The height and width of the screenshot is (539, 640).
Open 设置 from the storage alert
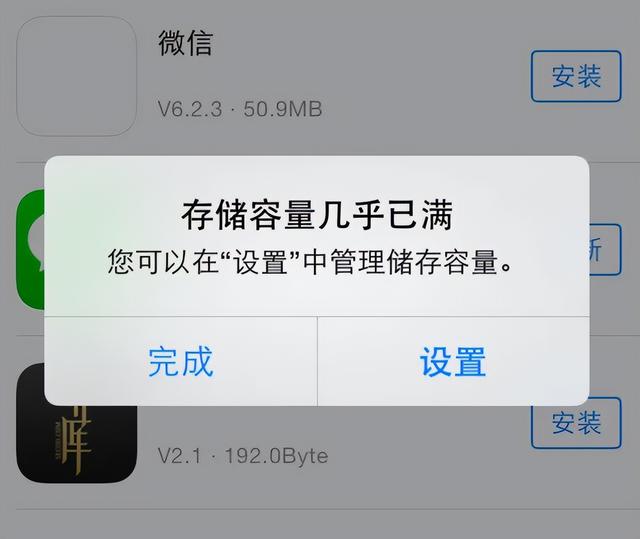click(453, 362)
